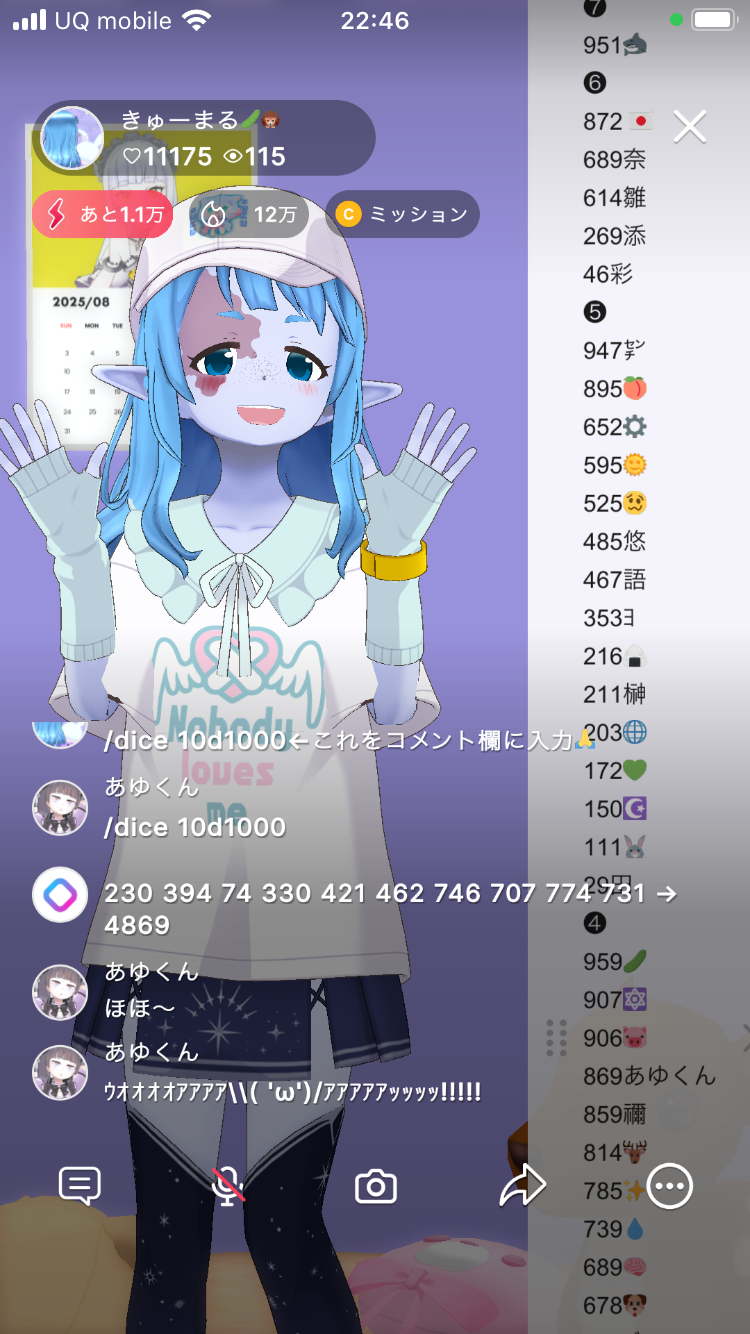
Task: Open the ミッション chip
Action: click(402, 214)
